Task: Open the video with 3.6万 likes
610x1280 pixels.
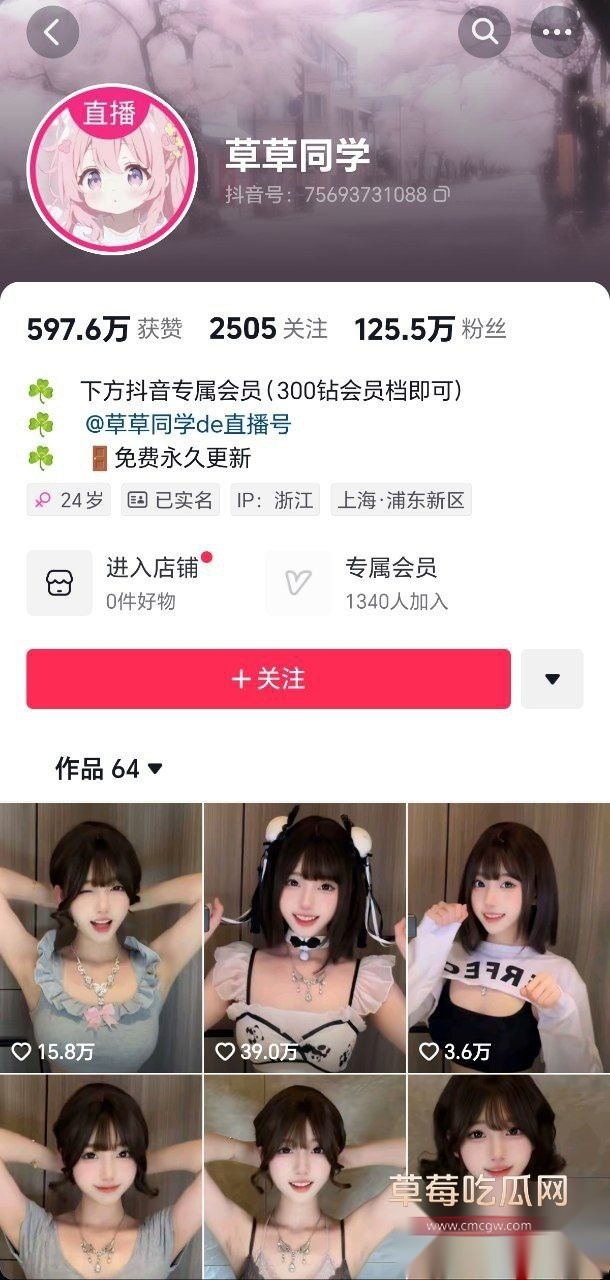Action: tap(508, 937)
